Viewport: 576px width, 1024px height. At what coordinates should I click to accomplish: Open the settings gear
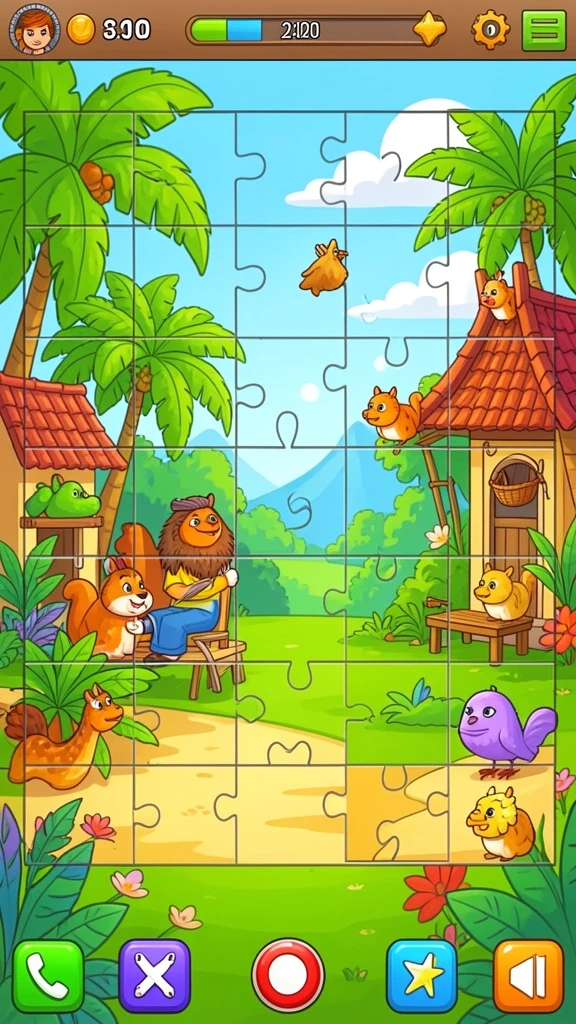pos(490,29)
